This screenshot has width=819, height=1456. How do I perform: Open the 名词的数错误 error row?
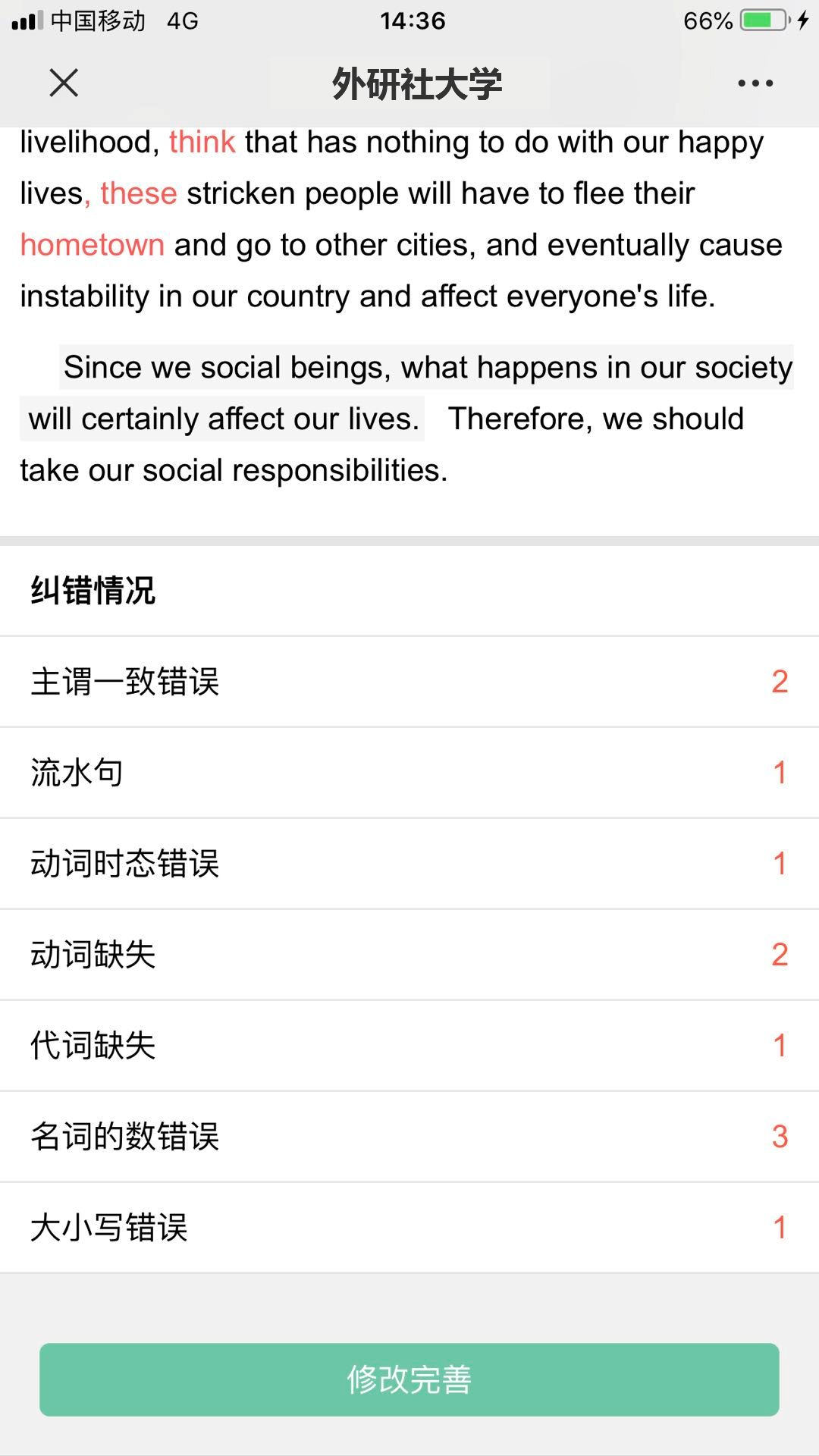point(409,1137)
